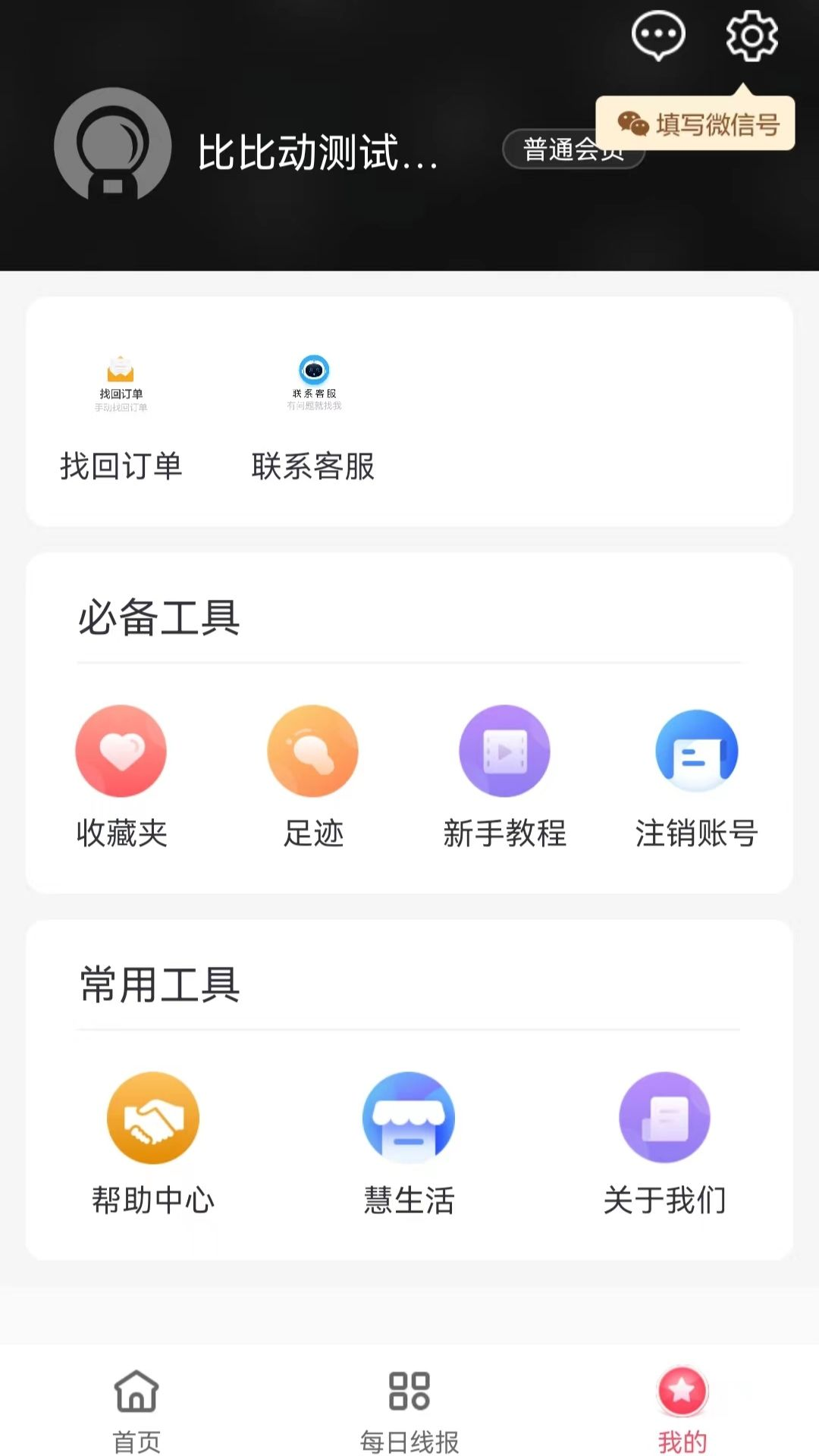
Task: Tap the 填写微信号 bubble
Action: pos(696,124)
